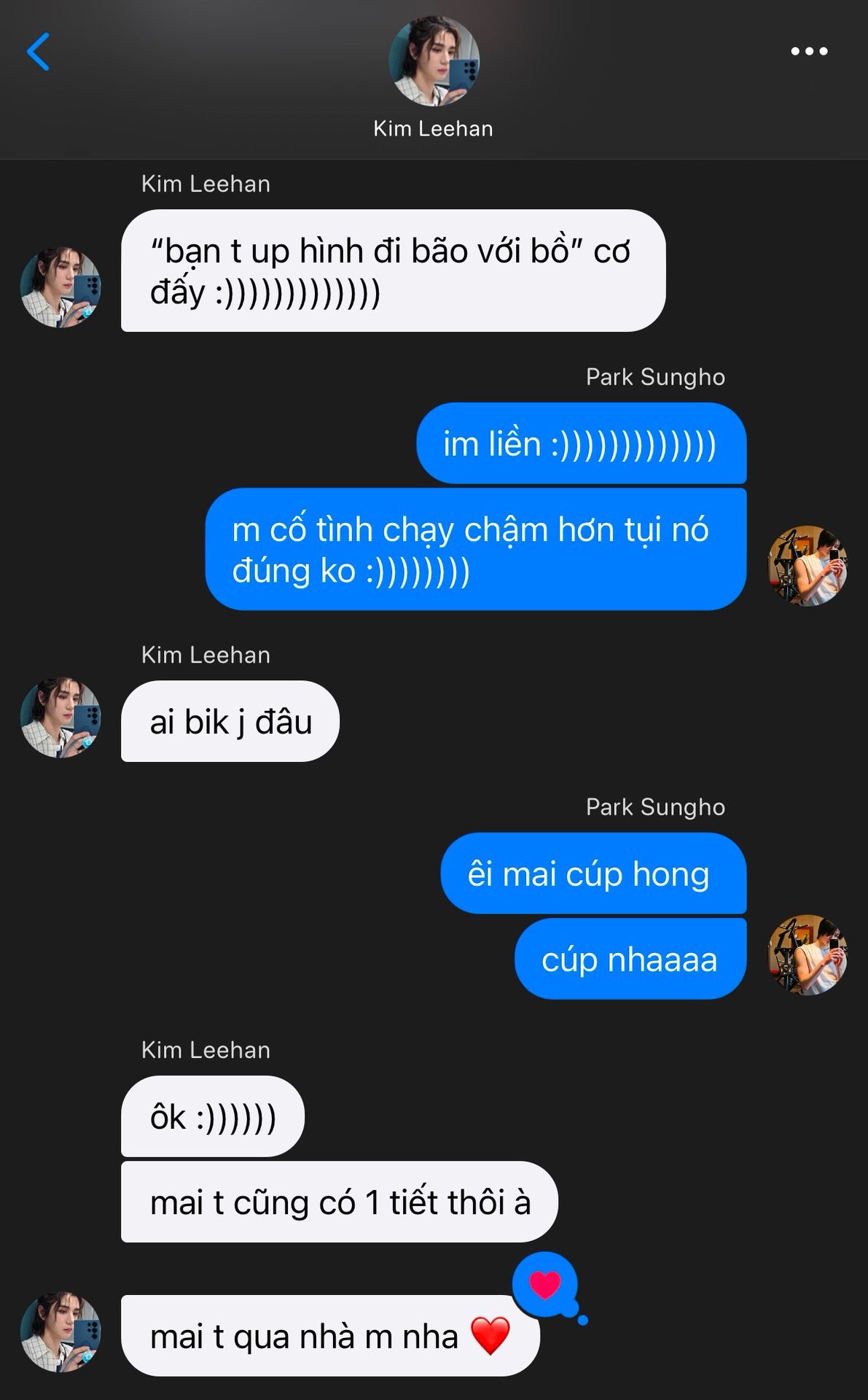This screenshot has height=1400, width=868.
Task: Open the three-dot overflow menu
Action: [809, 51]
